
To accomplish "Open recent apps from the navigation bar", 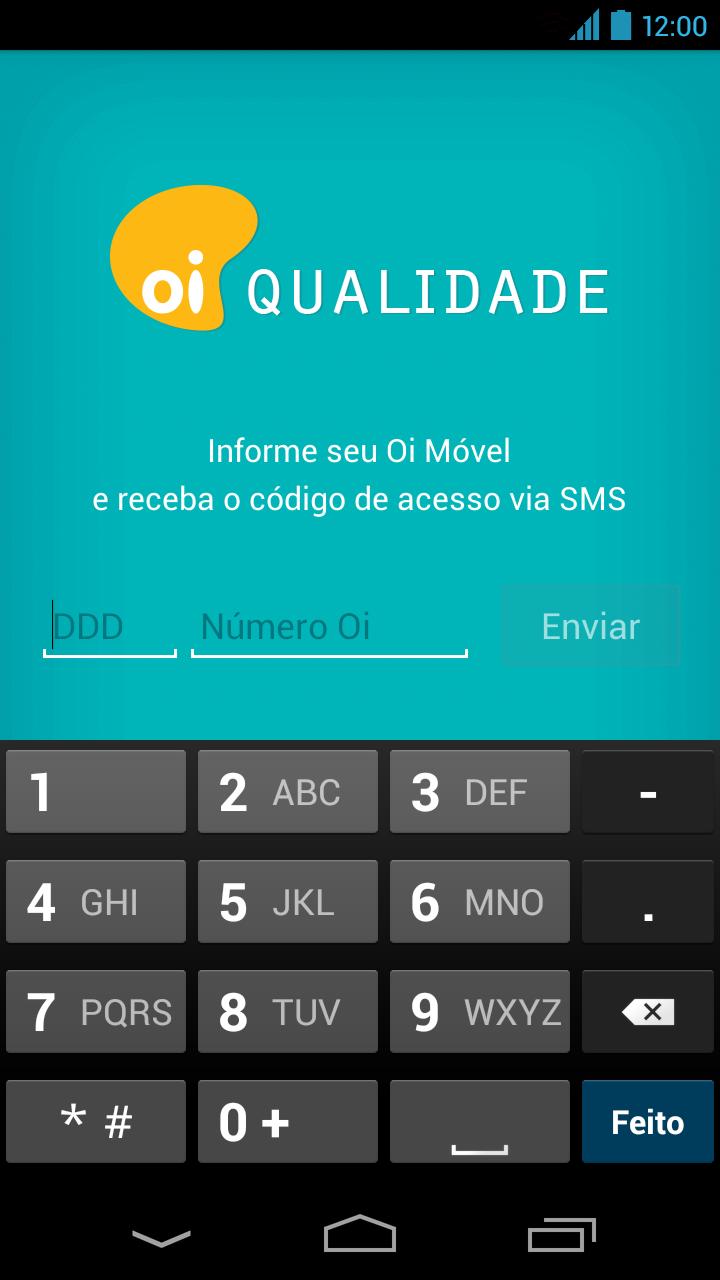I will 560,1236.
